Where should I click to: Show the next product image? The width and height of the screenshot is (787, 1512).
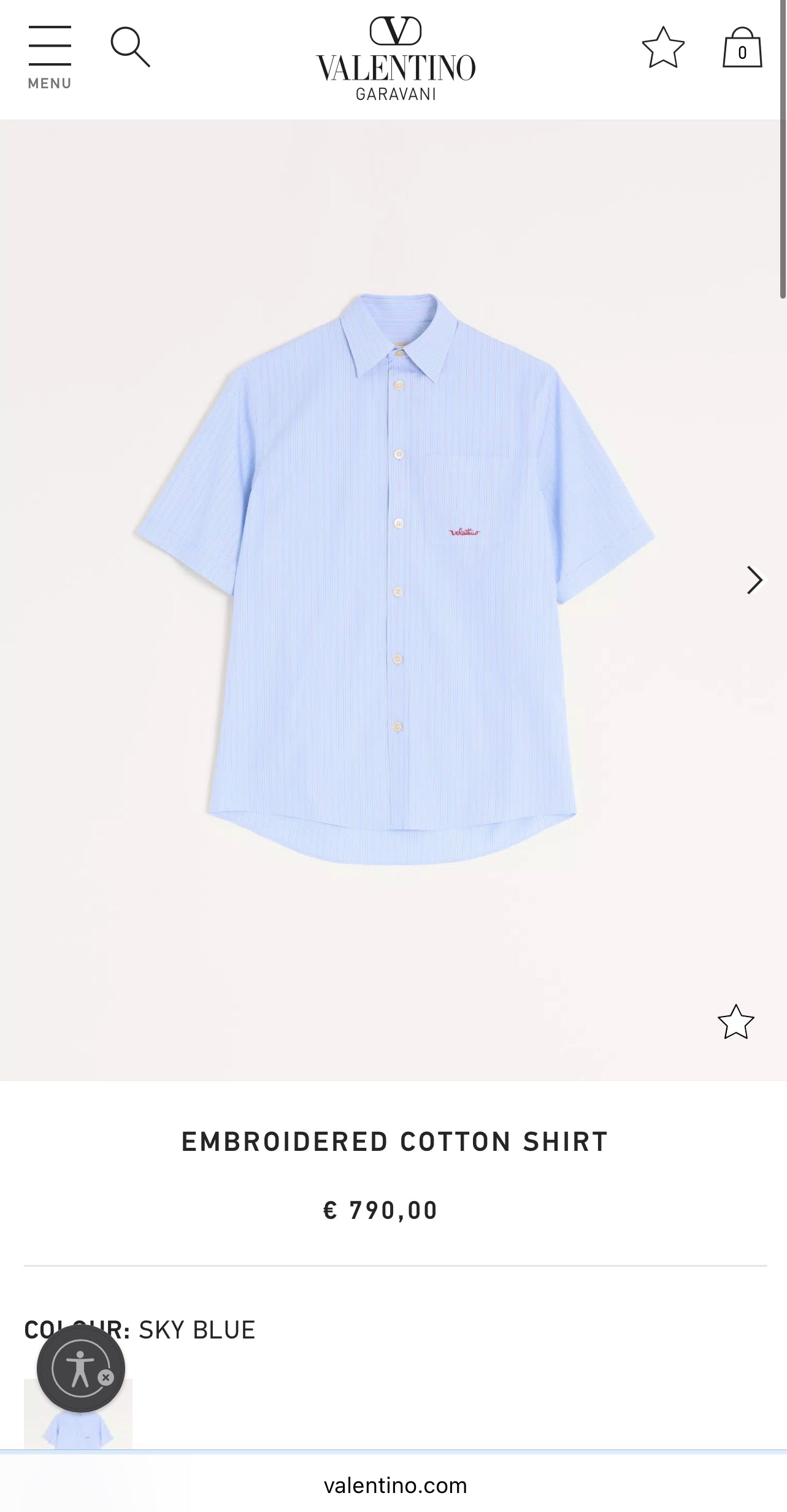click(754, 580)
